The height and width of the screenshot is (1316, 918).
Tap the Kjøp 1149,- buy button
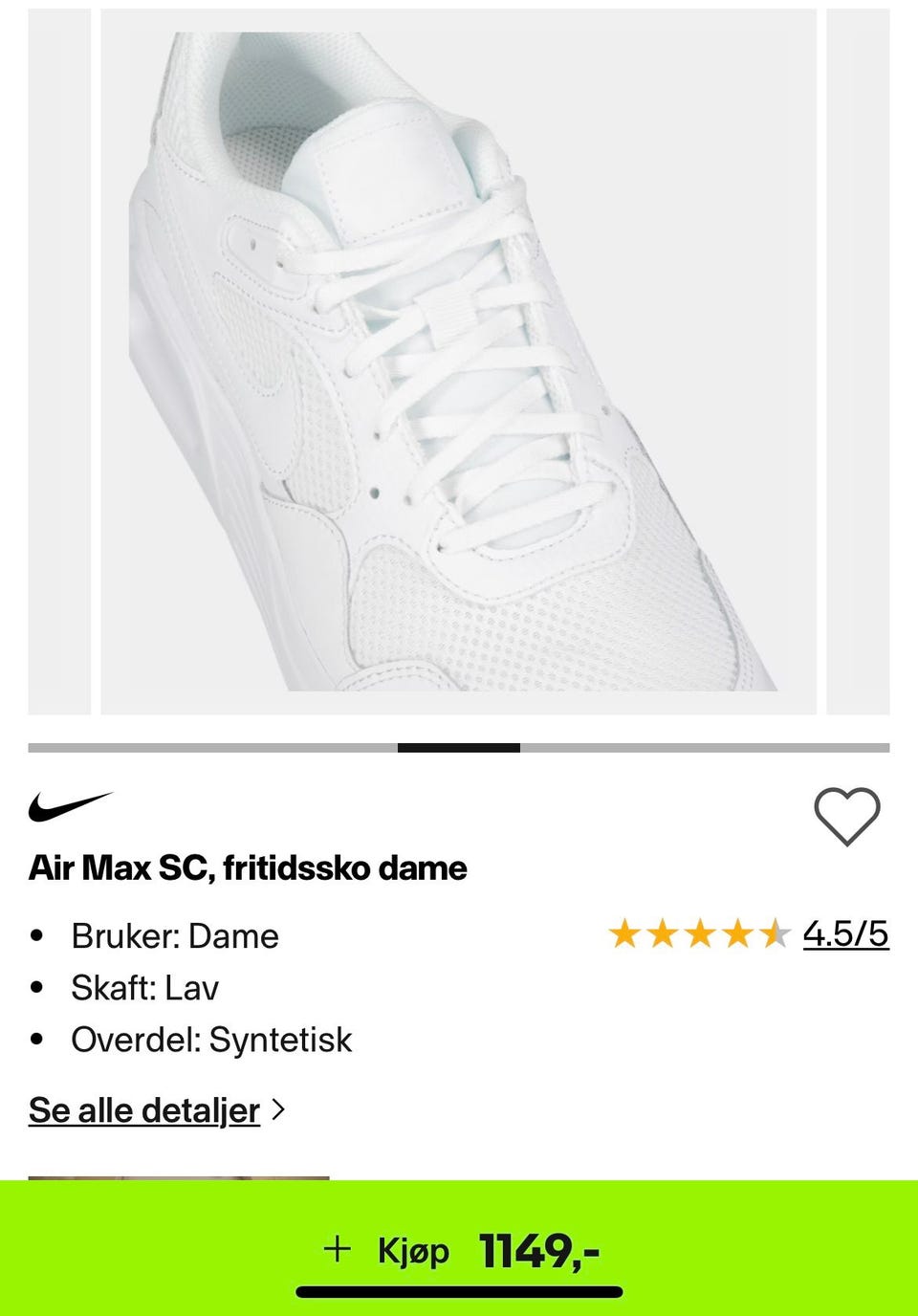click(x=459, y=1250)
